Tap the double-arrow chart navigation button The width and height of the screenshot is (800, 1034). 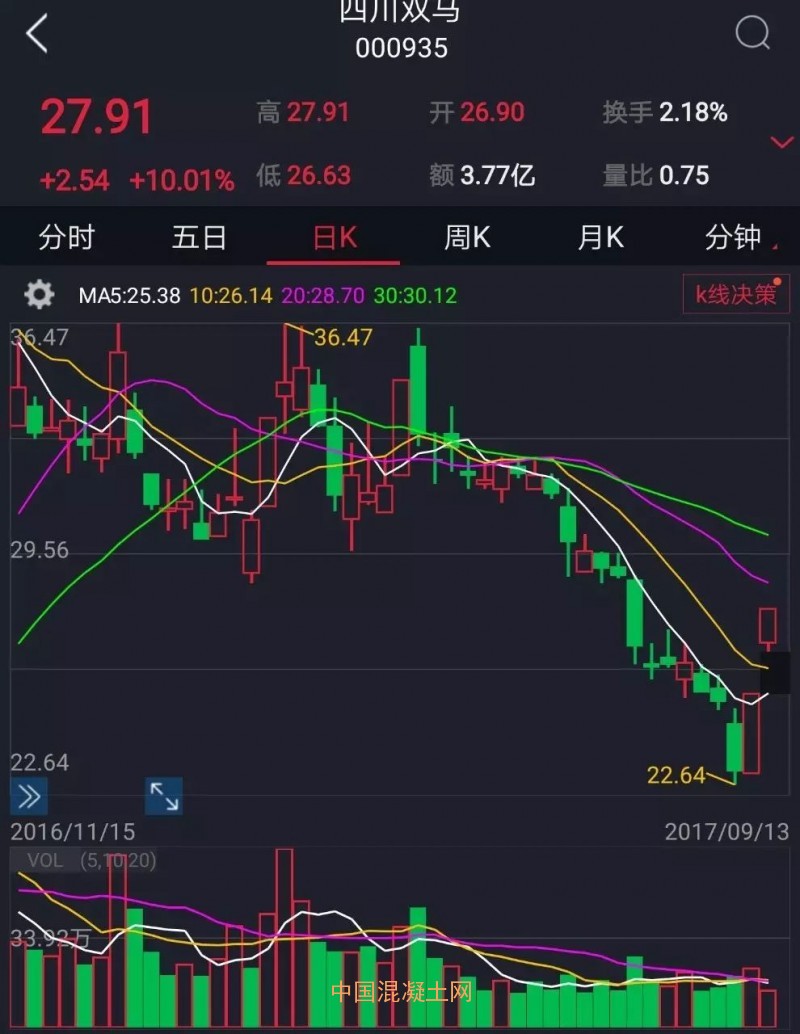[x=28, y=796]
